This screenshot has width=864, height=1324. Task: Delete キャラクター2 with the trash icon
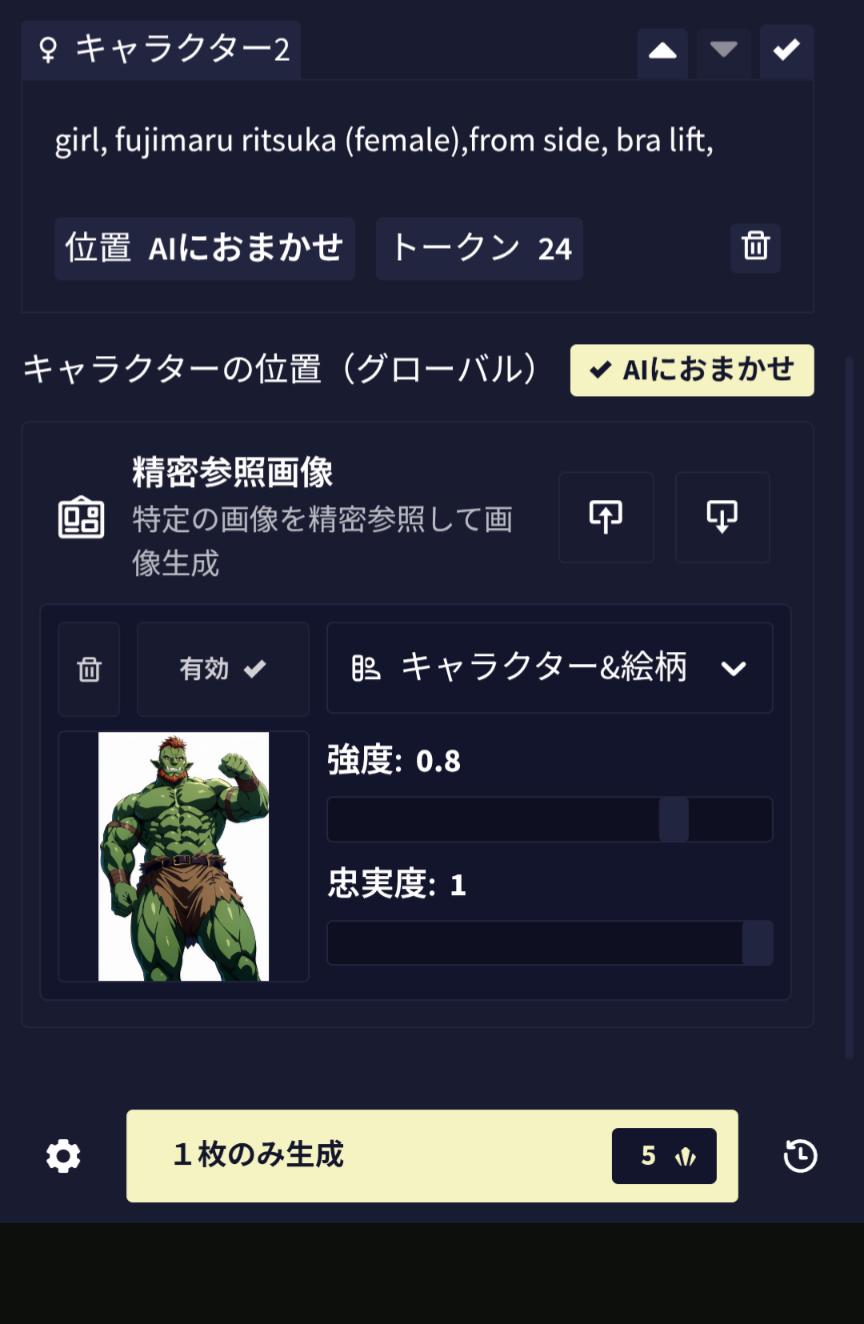(x=755, y=246)
